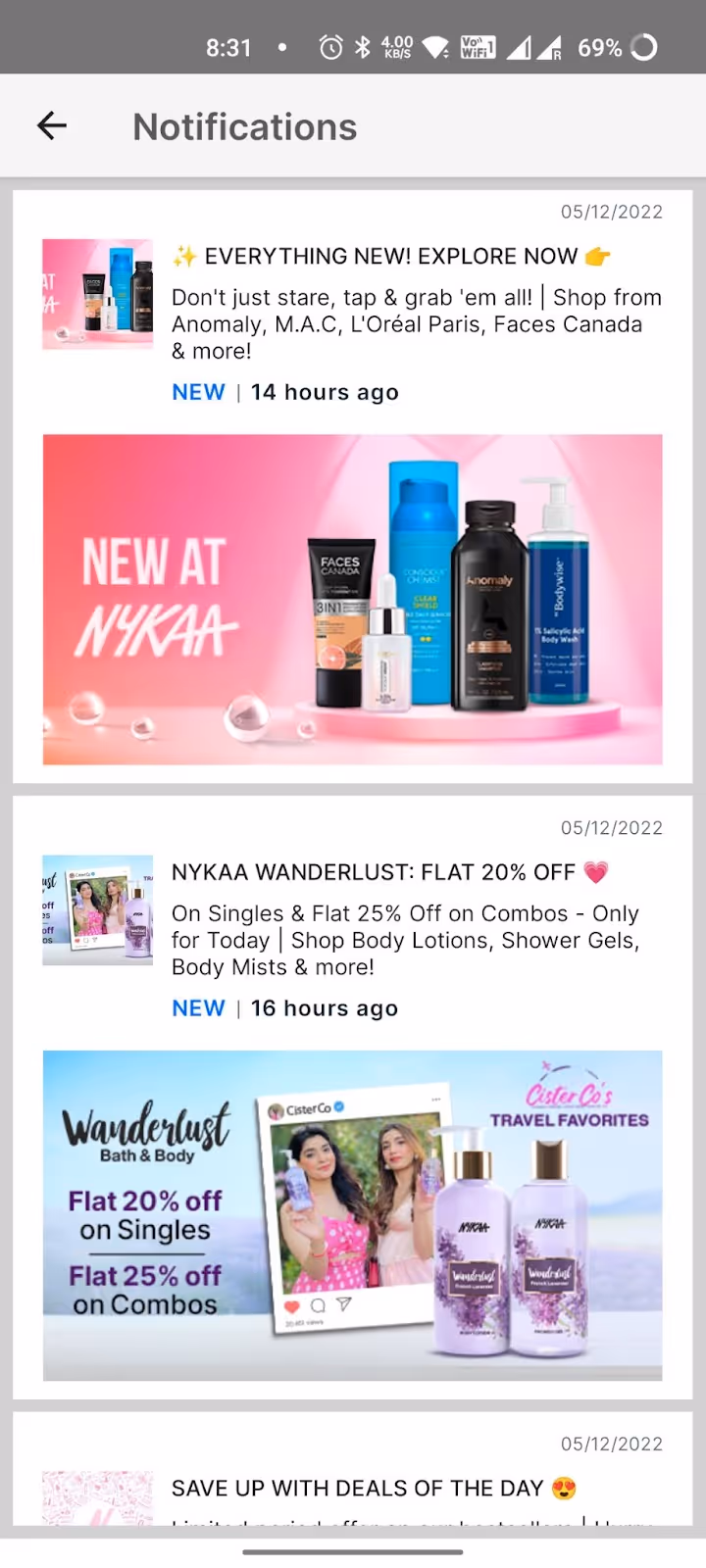Open the EVERYTHING NEW! EXPLORE NOW notification
This screenshot has width=706, height=1568.
click(390, 257)
